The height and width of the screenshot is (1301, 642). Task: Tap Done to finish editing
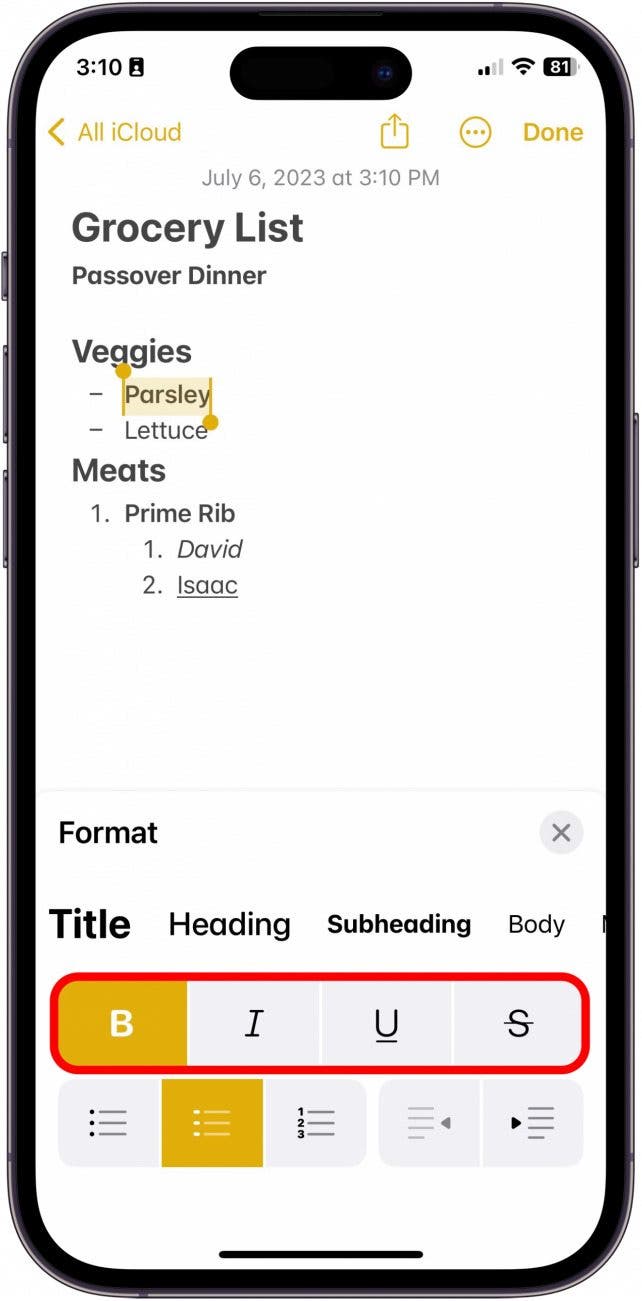coord(553,132)
